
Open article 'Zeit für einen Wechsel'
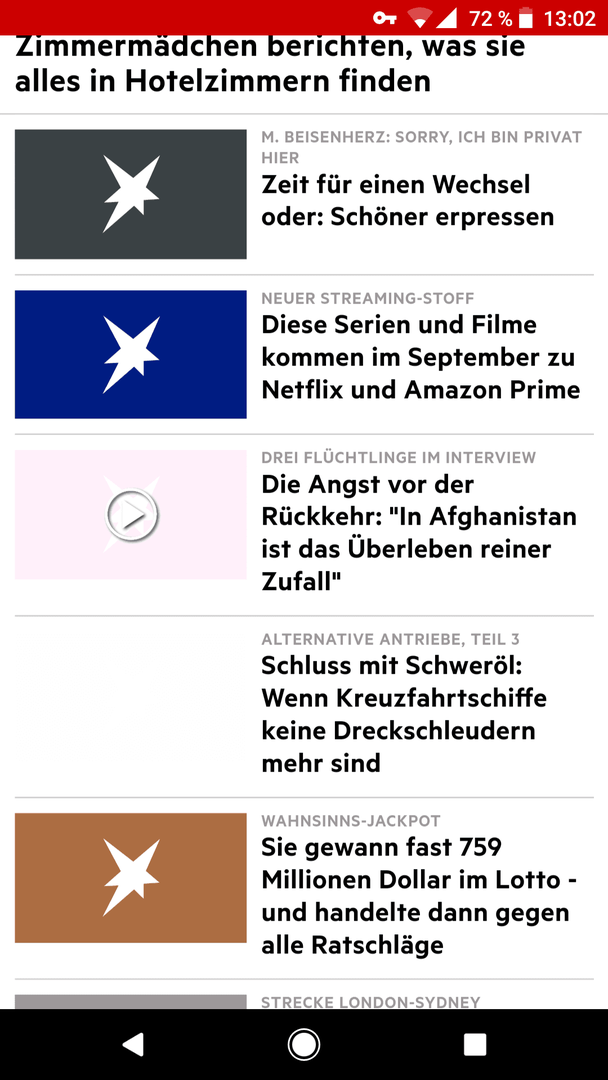408,201
